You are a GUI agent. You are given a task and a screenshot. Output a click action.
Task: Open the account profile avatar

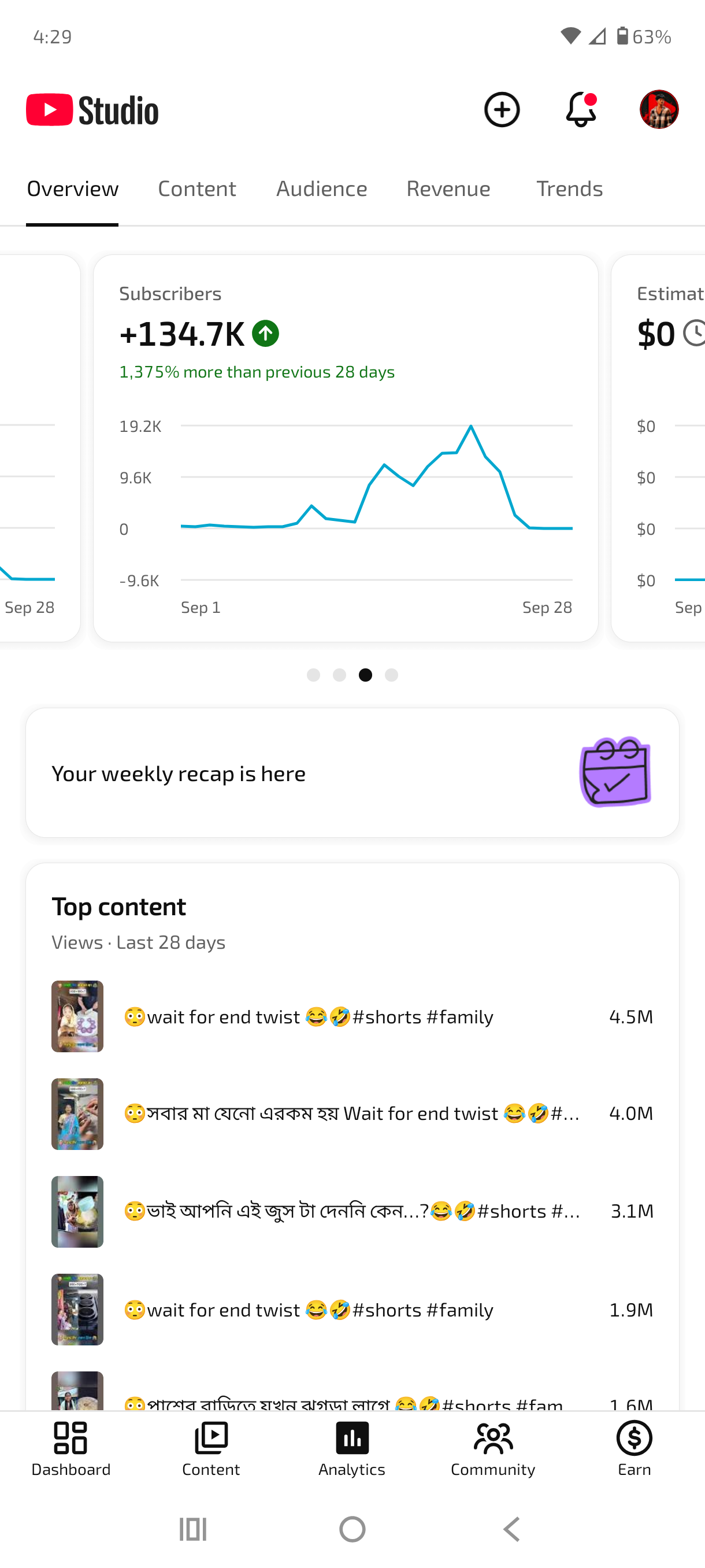(x=659, y=110)
